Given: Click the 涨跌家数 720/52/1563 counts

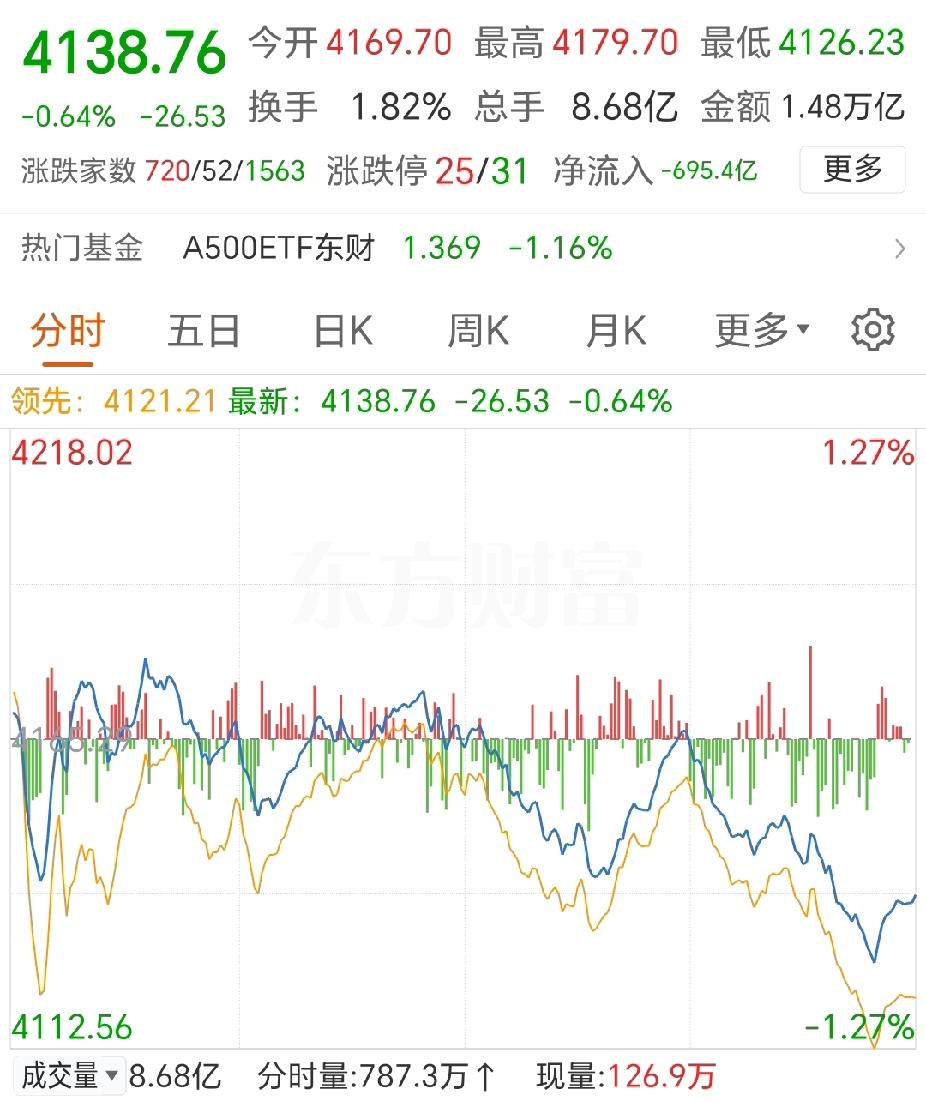Looking at the screenshot, I should [160, 170].
